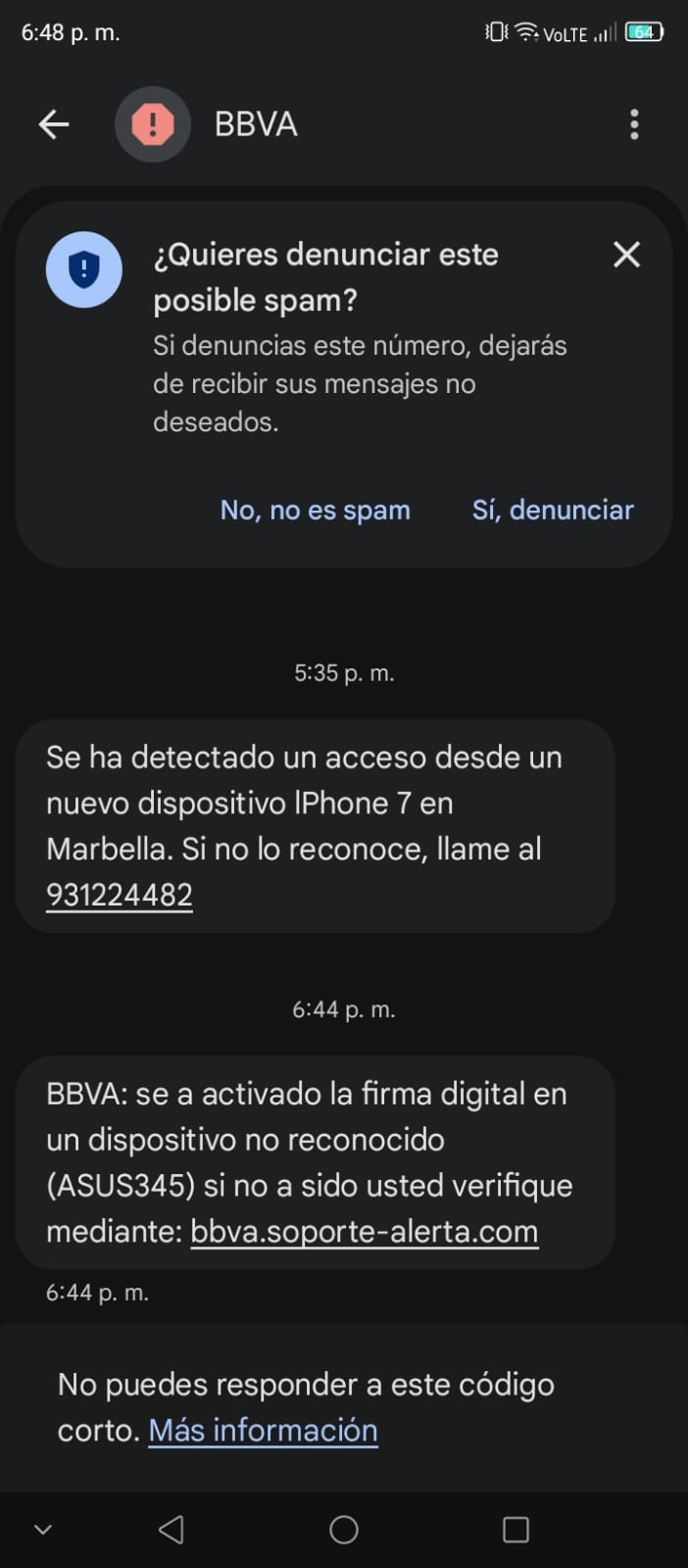Go to the system home screen

point(344,1530)
